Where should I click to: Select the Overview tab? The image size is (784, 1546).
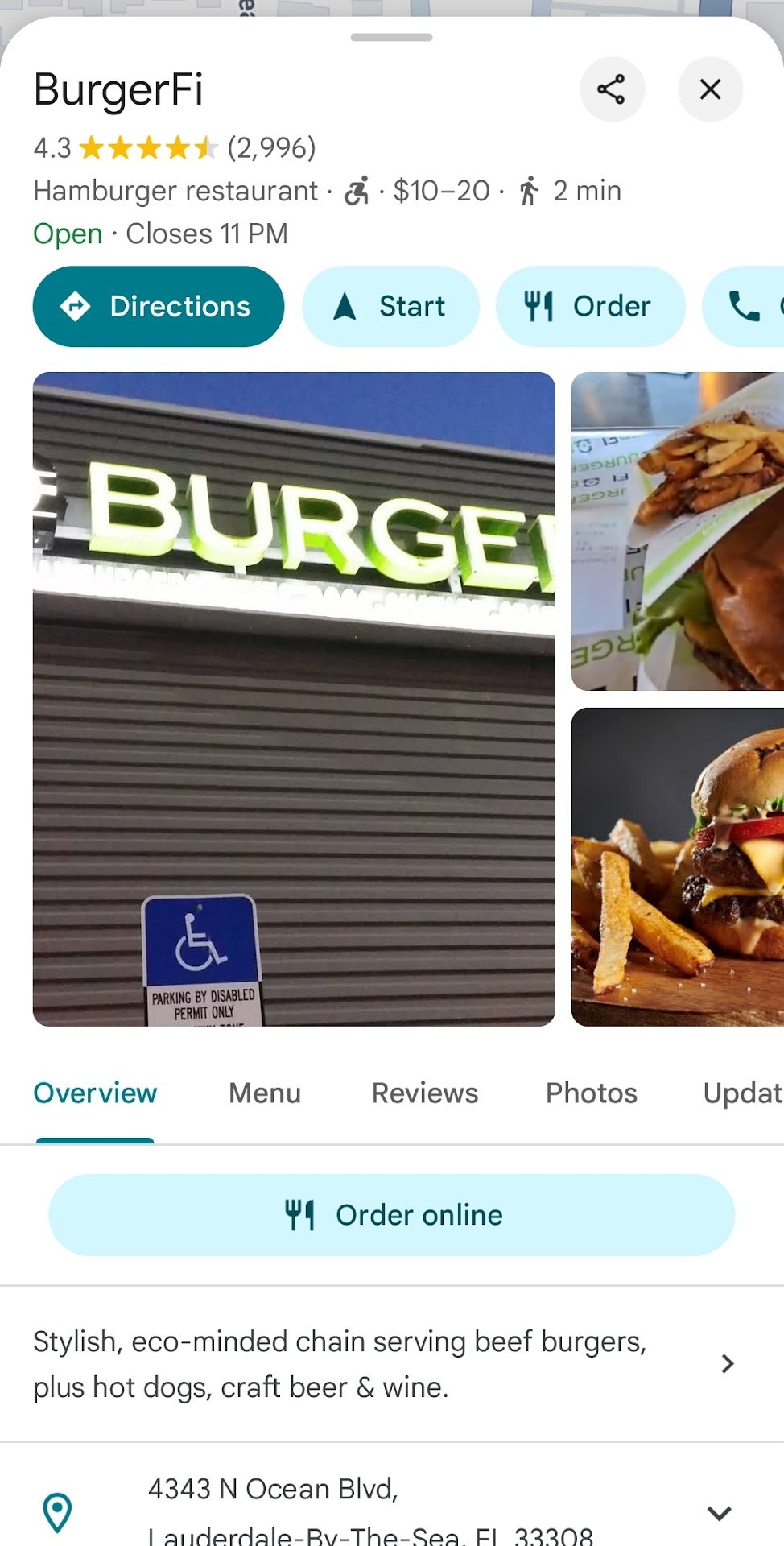pyautogui.click(x=95, y=1093)
